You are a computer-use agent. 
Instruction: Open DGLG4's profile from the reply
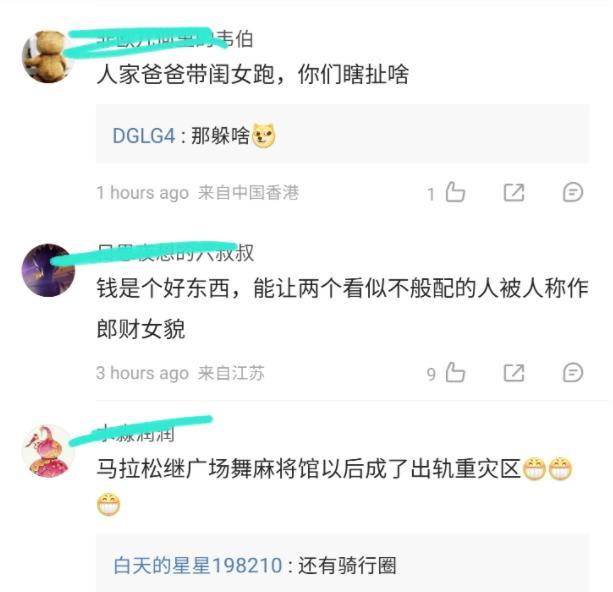point(144,136)
